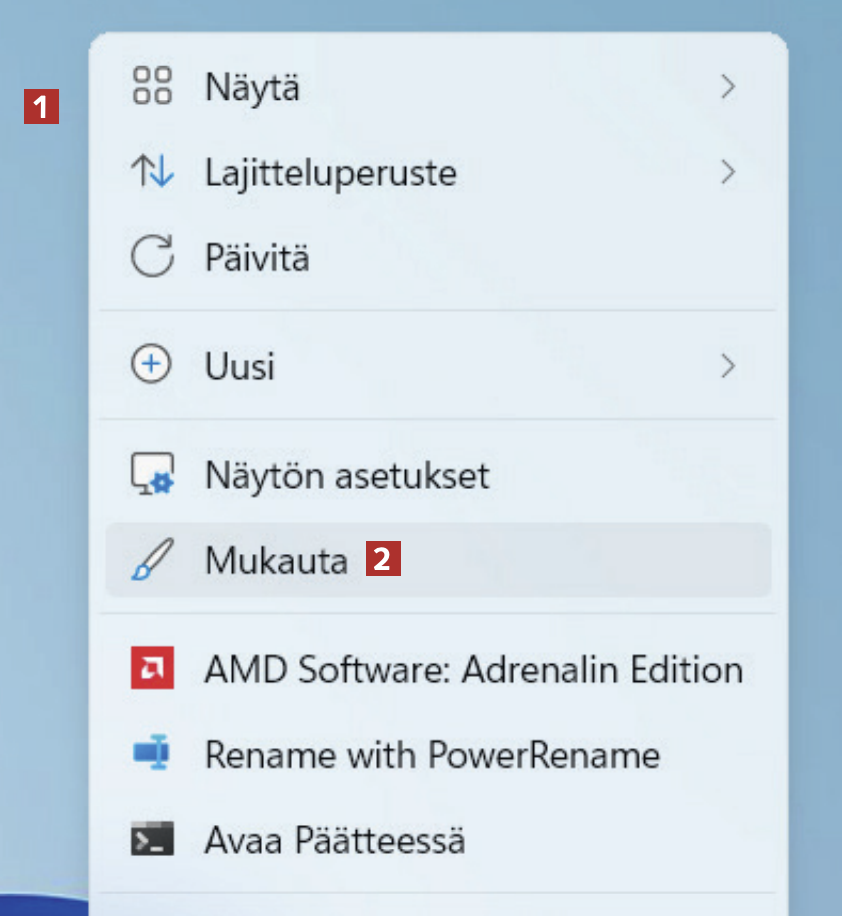The width and height of the screenshot is (842, 916).
Task: Select Rename with PowerRename
Action: pos(431,754)
